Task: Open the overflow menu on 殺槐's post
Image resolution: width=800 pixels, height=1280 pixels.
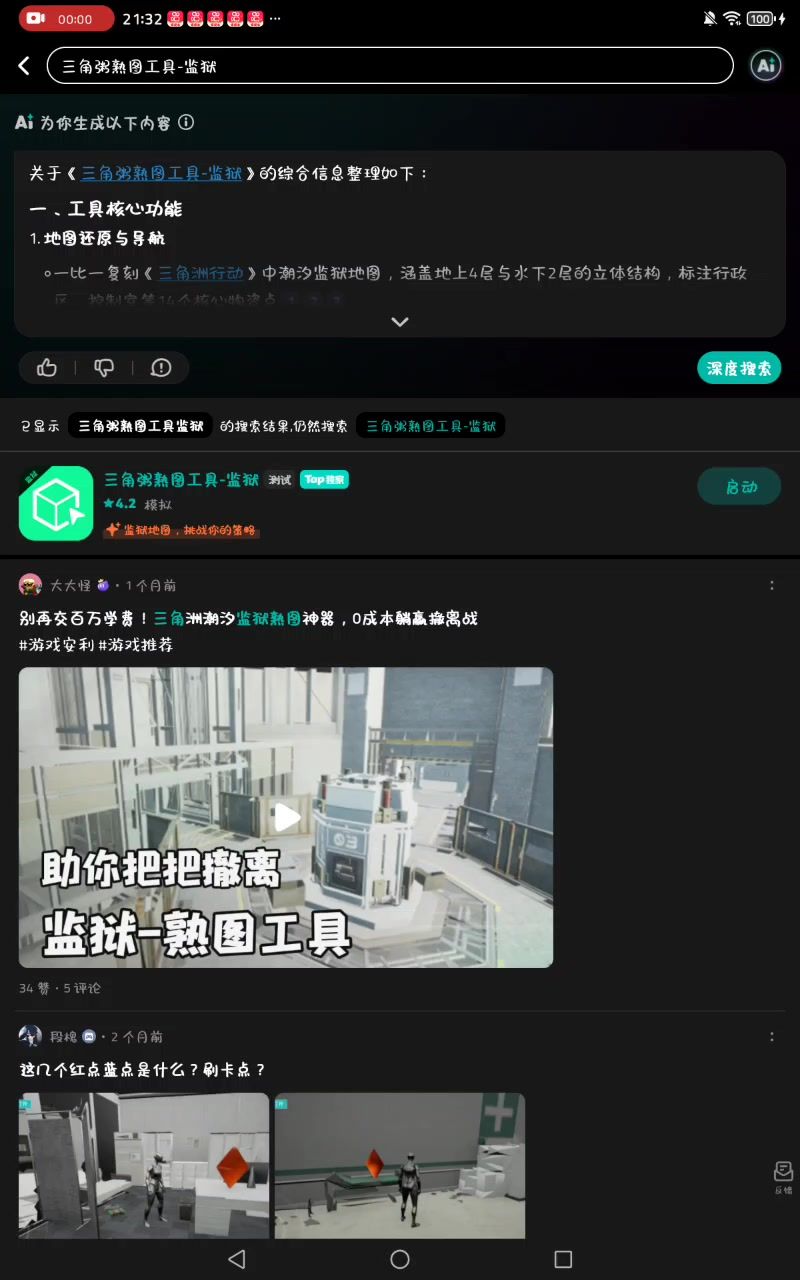Action: coord(771,1037)
